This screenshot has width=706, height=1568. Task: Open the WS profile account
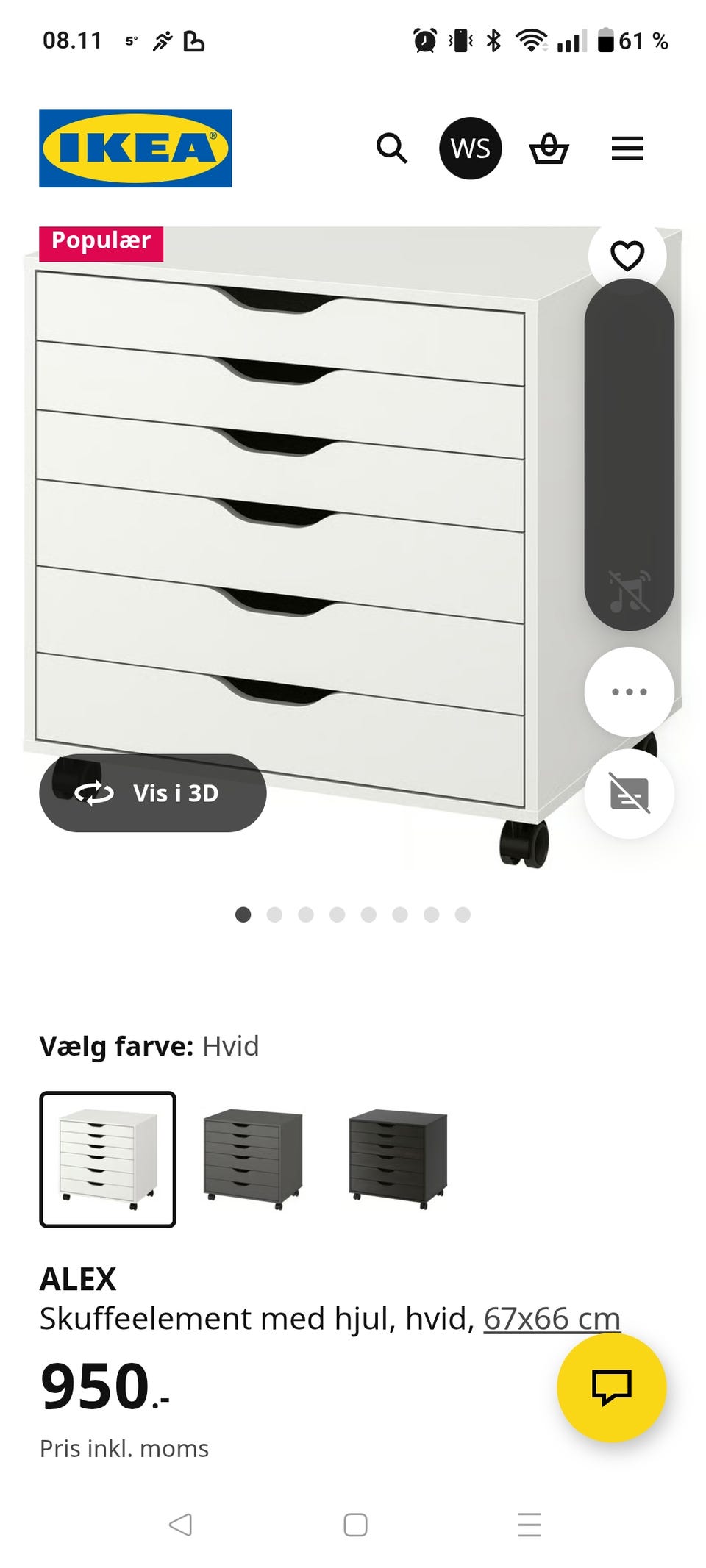click(471, 148)
